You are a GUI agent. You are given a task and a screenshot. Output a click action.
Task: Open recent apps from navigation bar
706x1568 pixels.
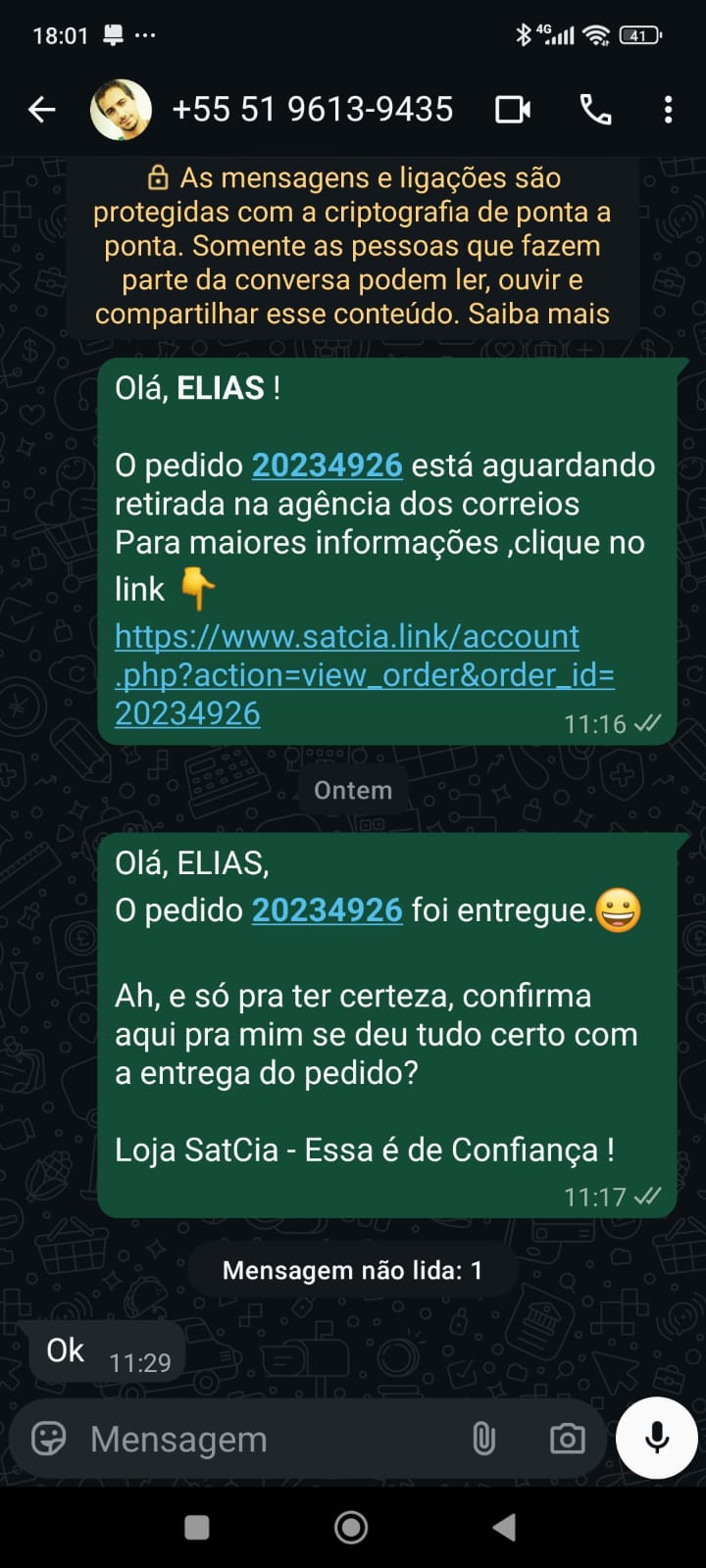click(197, 1527)
